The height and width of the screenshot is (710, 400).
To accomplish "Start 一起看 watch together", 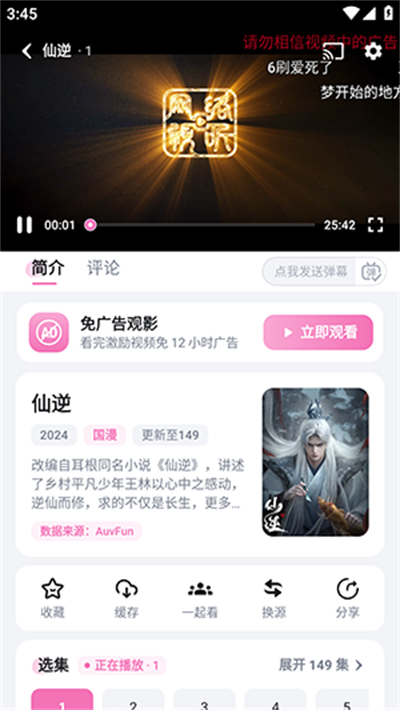I will [200, 598].
